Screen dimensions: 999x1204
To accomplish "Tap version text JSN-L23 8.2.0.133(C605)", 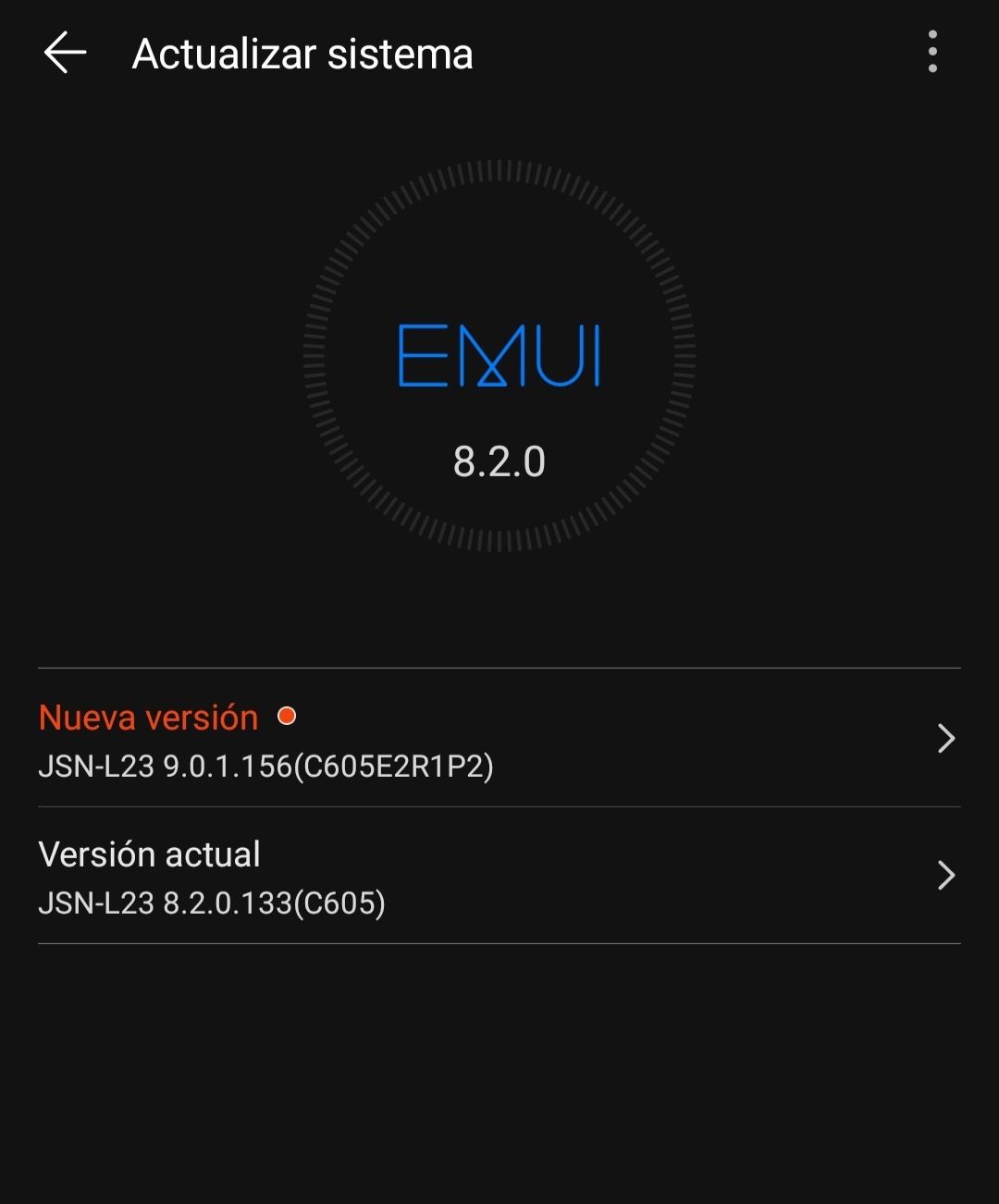I will [213, 903].
